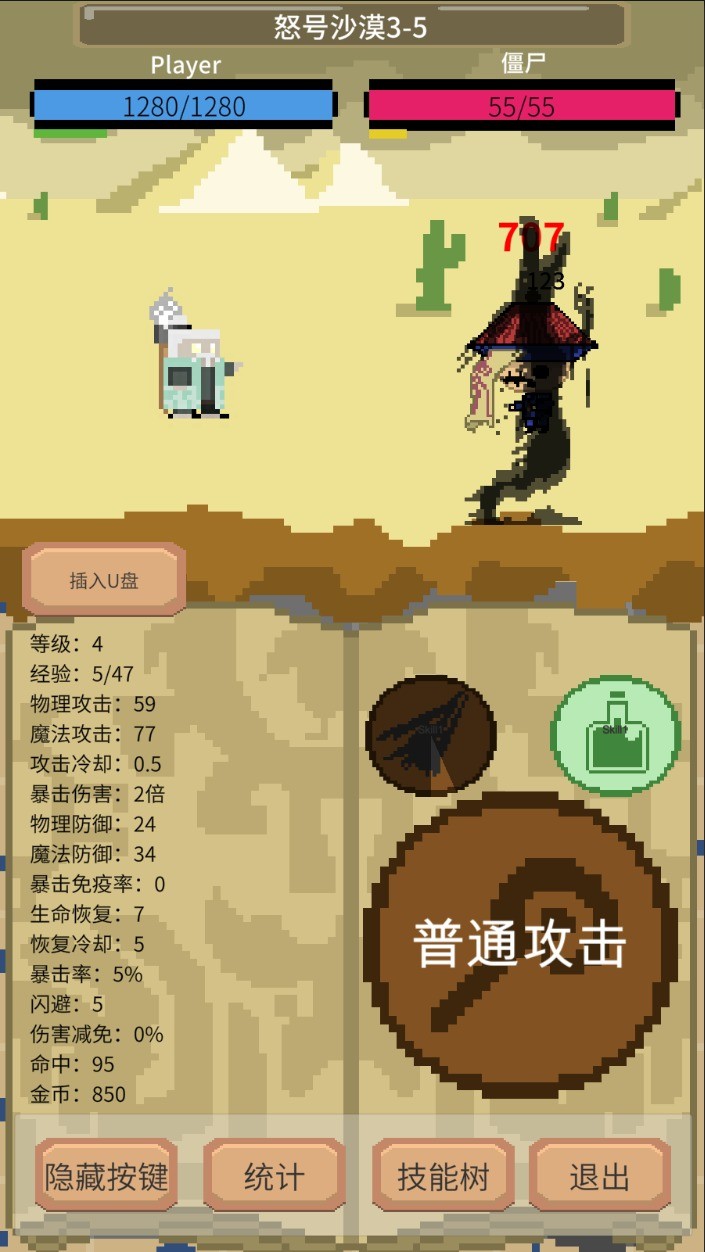Exit the battle with 退出
This screenshot has width=705, height=1252.
click(x=599, y=1176)
